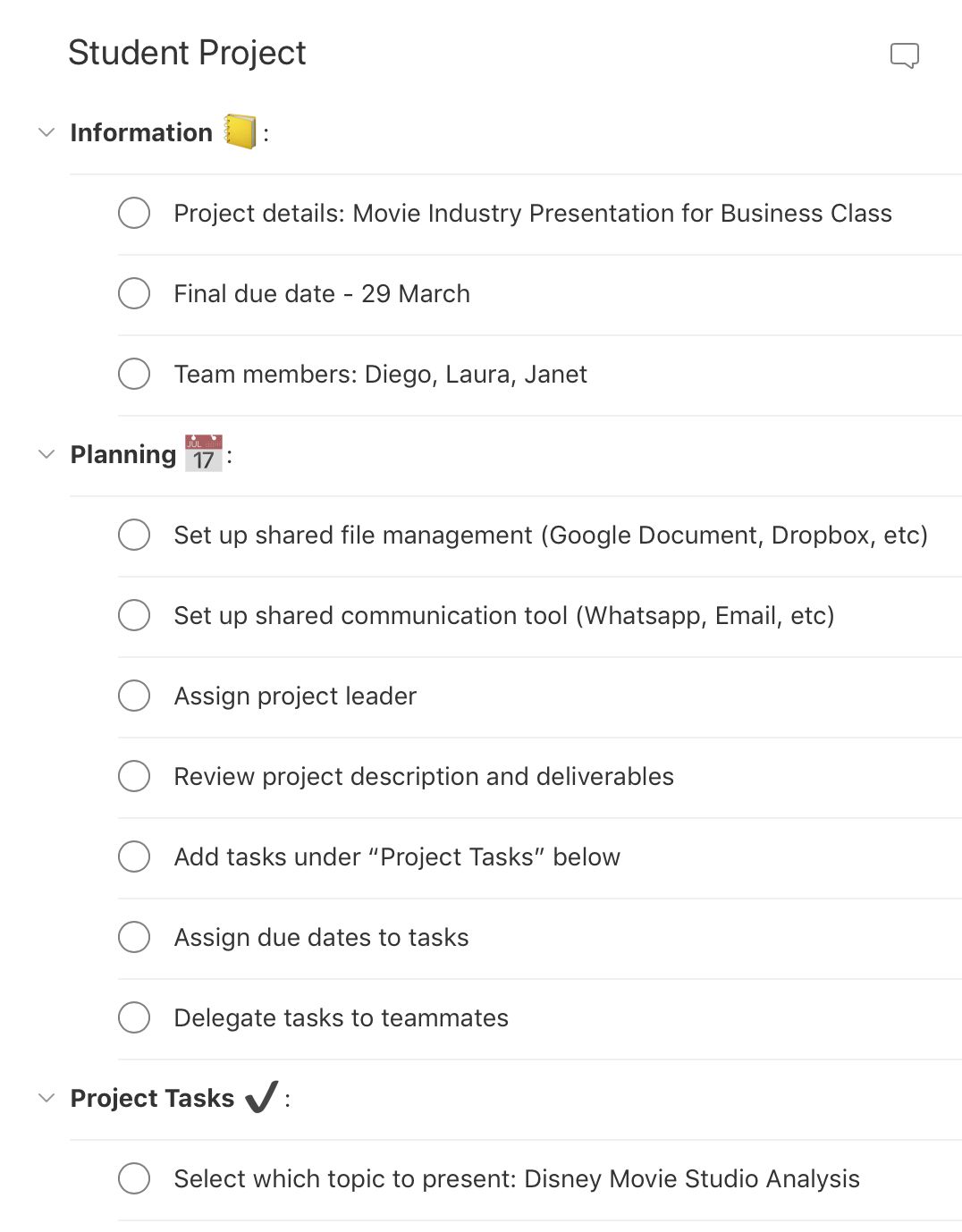Viewport: 962px width, 1232px height.
Task: Open the 'Assign due dates to tasks' task
Action: coord(321,937)
